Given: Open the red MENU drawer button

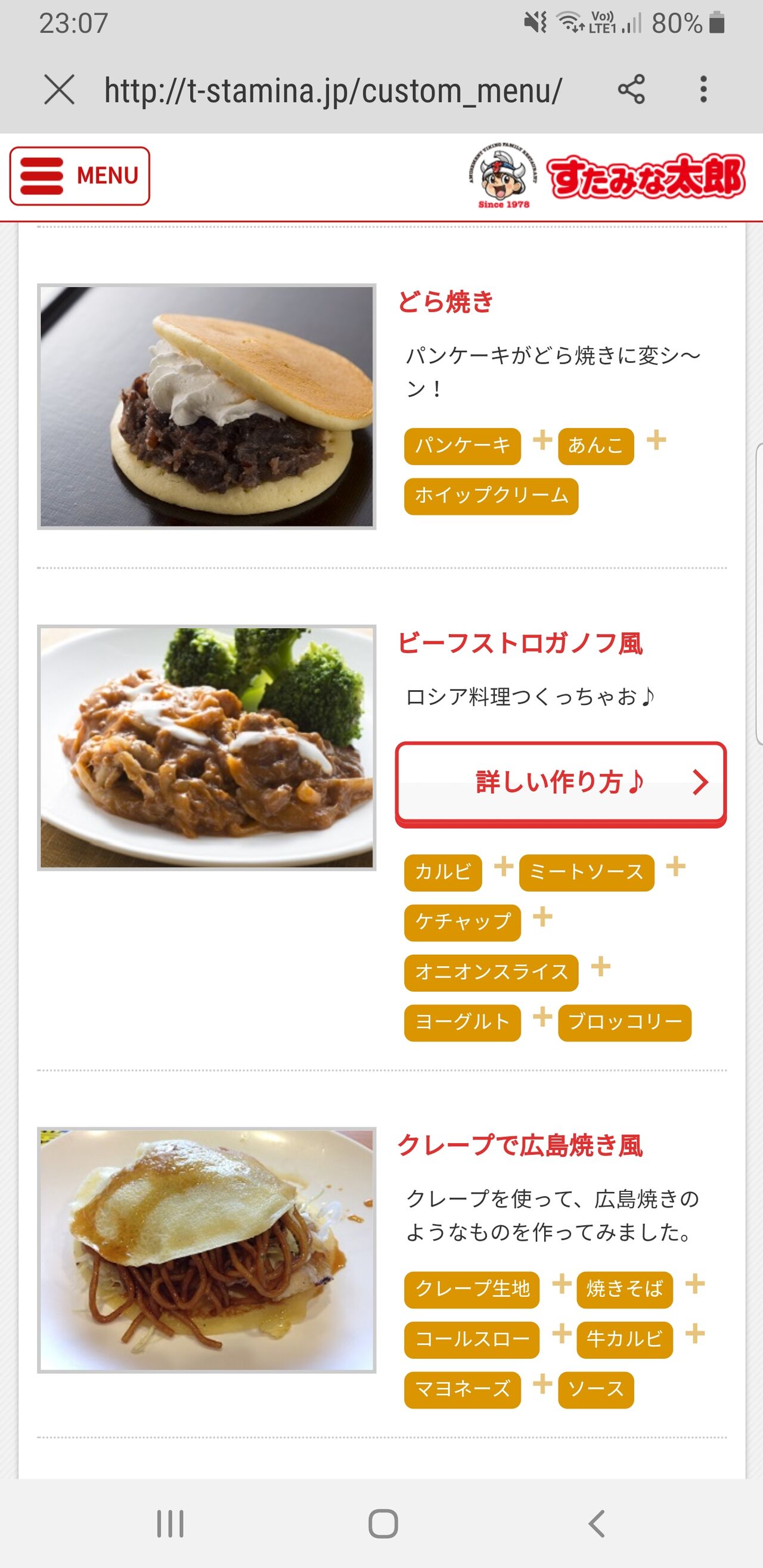Looking at the screenshot, I should point(80,176).
